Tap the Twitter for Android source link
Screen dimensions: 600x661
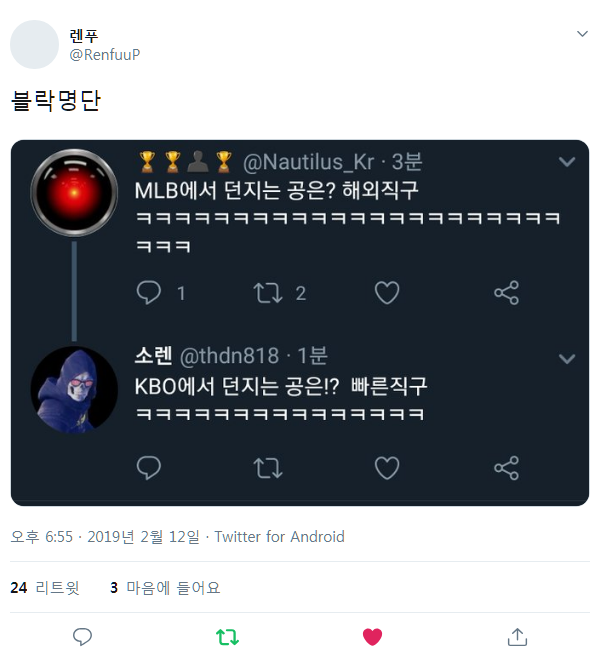[x=279, y=537]
